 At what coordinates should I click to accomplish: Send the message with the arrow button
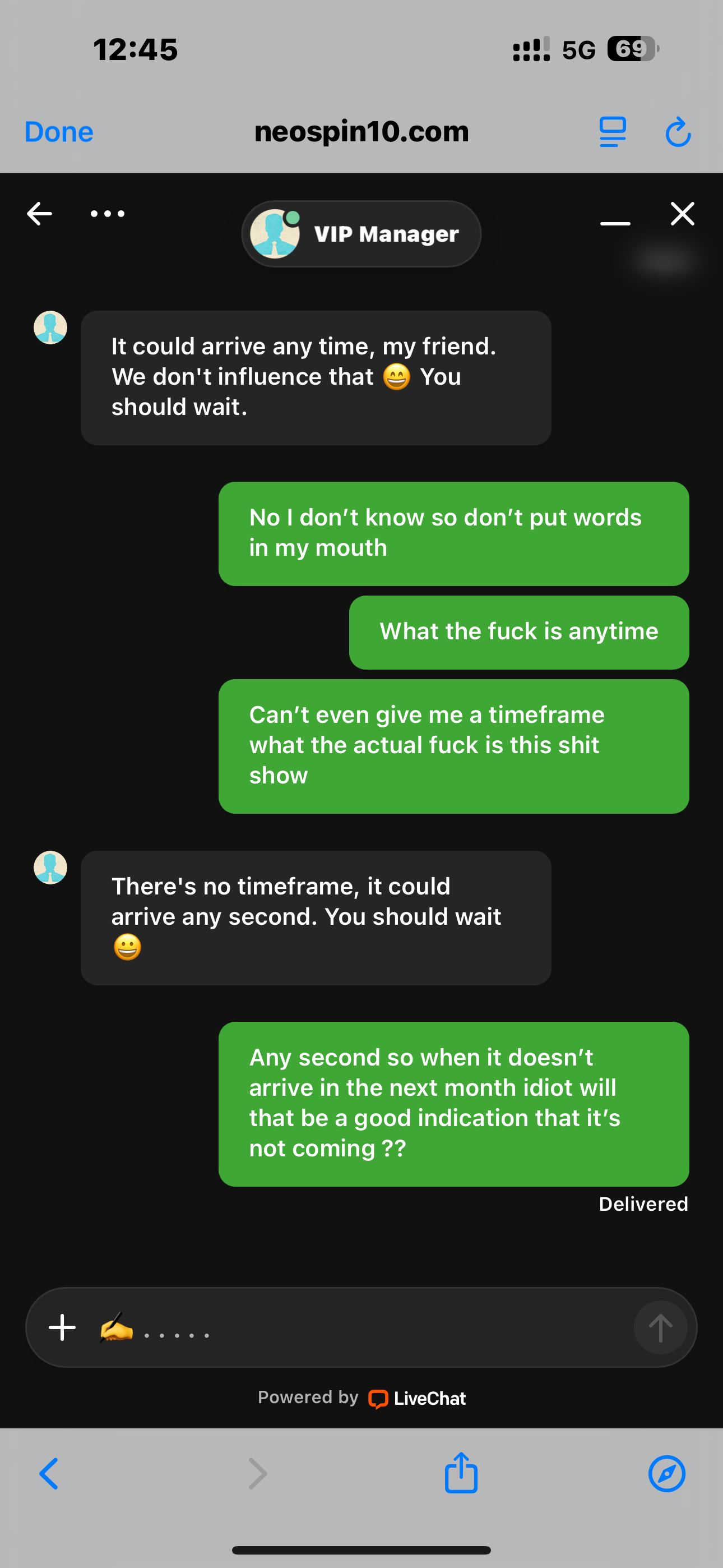tap(660, 1327)
